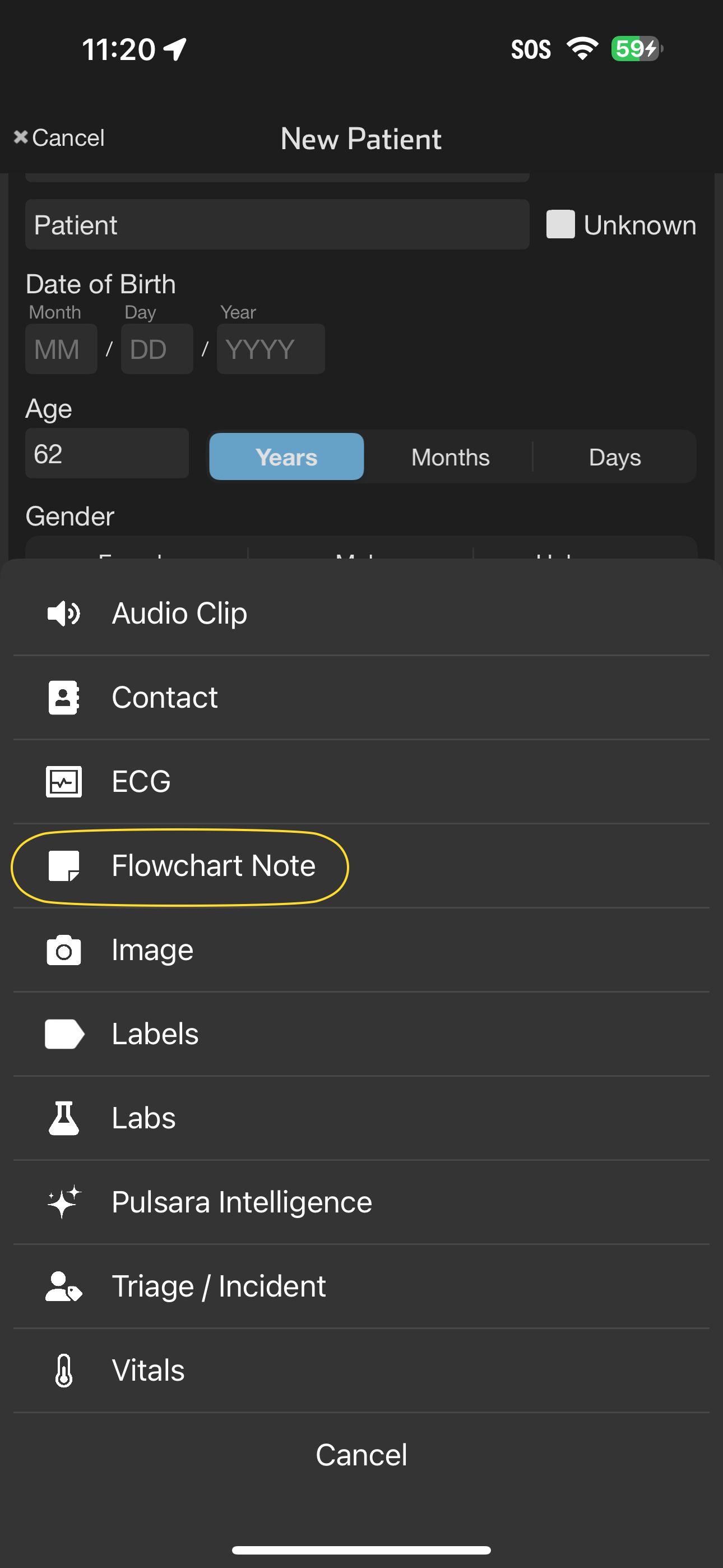723x1568 pixels.
Task: Click the flask icon next to Labs
Action: click(x=64, y=1118)
